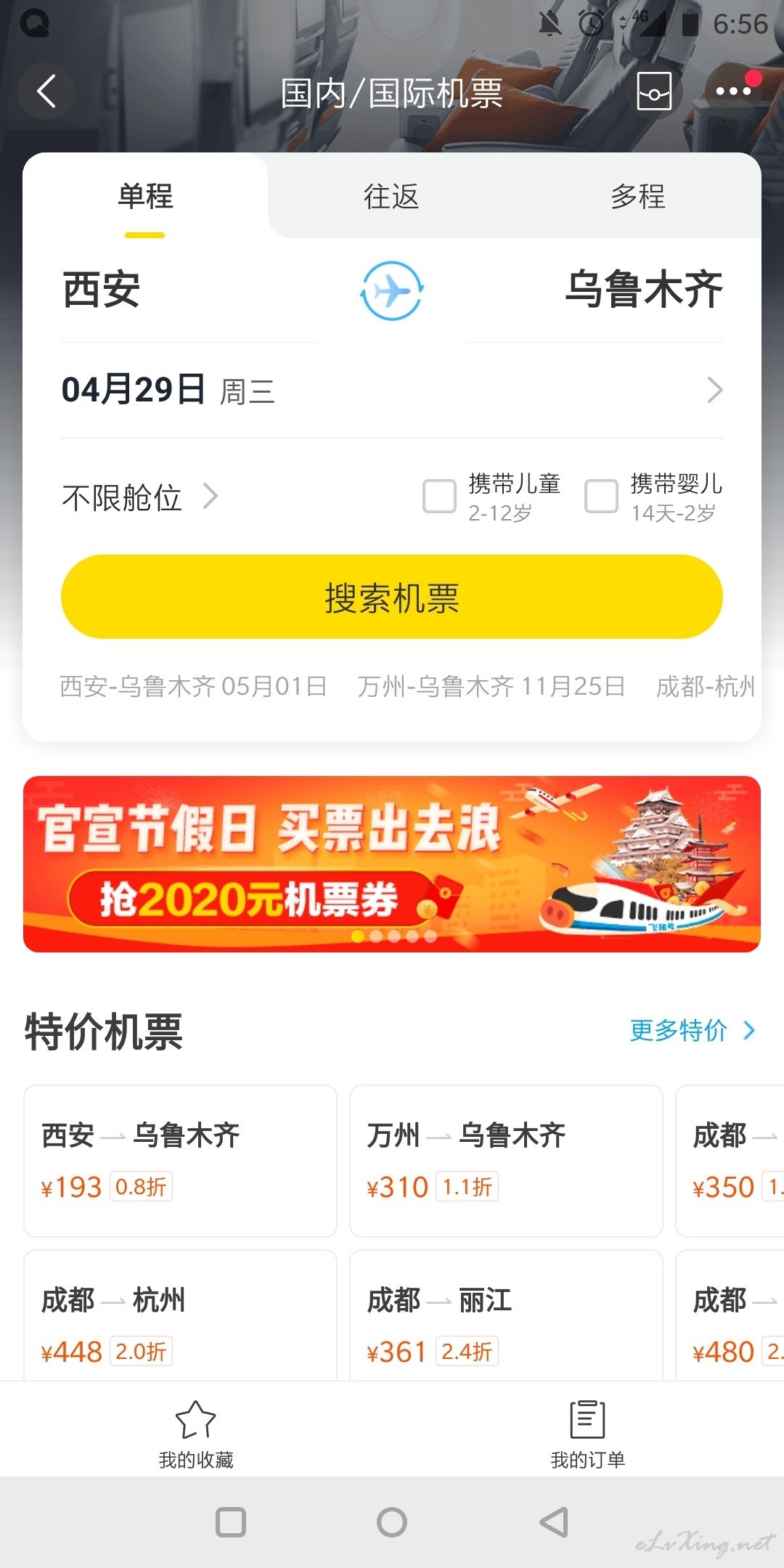The width and height of the screenshot is (784, 1568).
Task: Open the three-dot overflow menu
Action: coord(733,91)
